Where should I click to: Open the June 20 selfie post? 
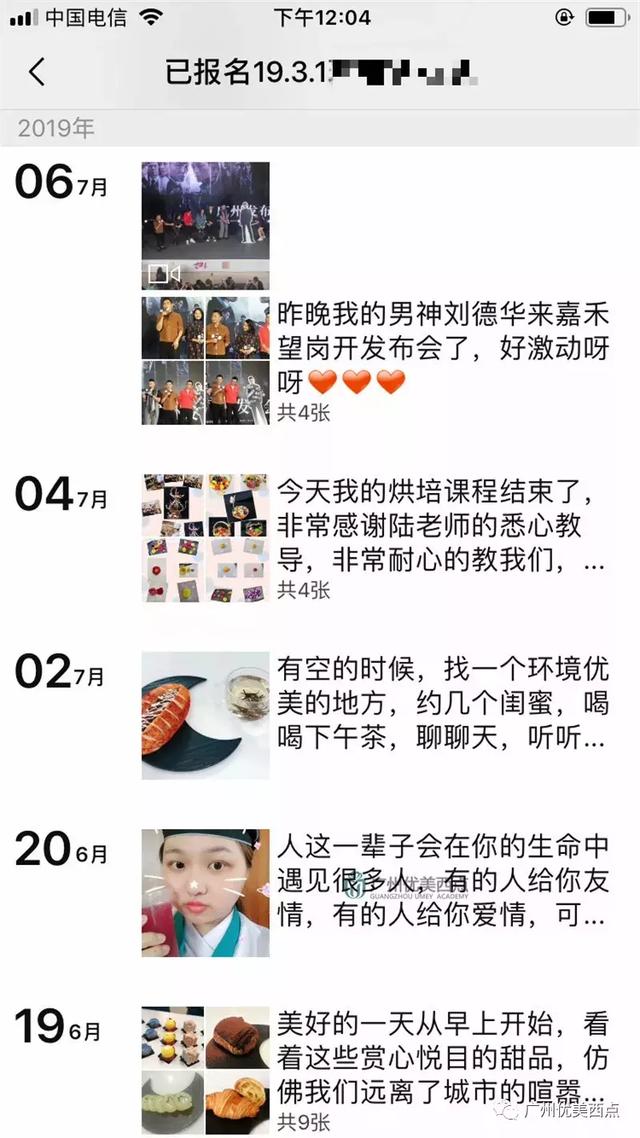441,882
